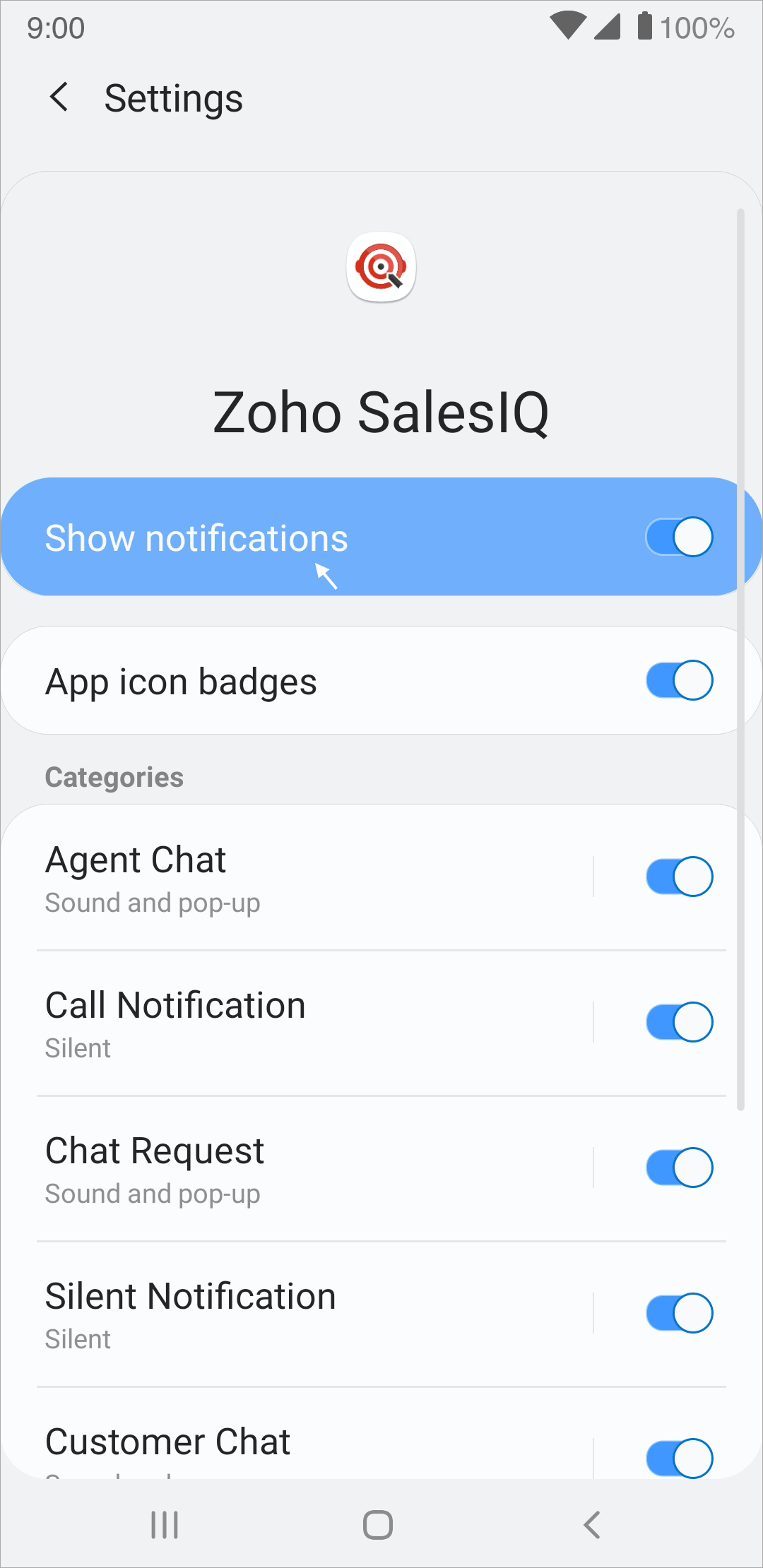Turn off Show notifications switch
Viewport: 763px width, 1568px height.
(679, 537)
